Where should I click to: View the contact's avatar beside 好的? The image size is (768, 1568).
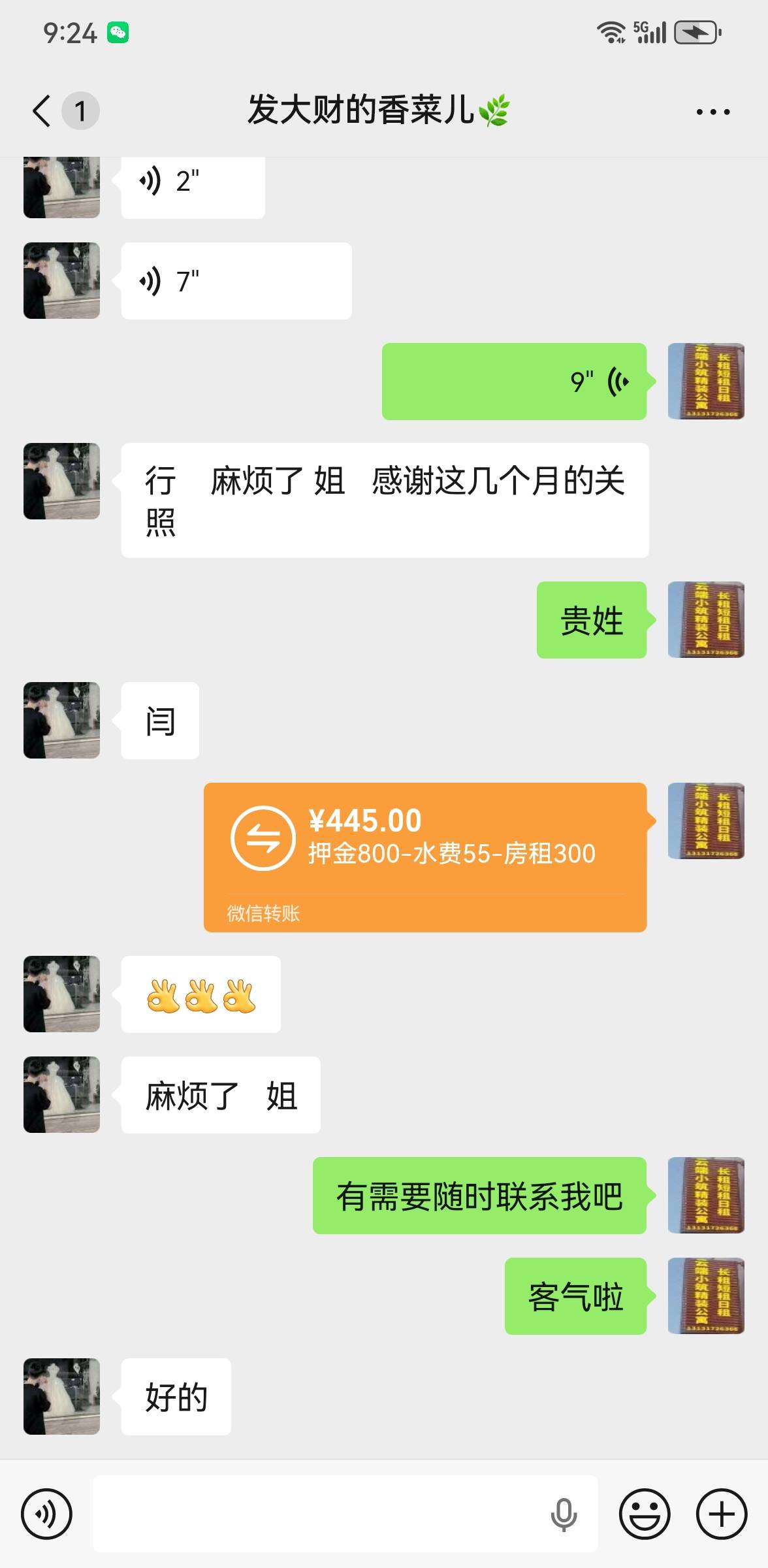pos(61,1397)
